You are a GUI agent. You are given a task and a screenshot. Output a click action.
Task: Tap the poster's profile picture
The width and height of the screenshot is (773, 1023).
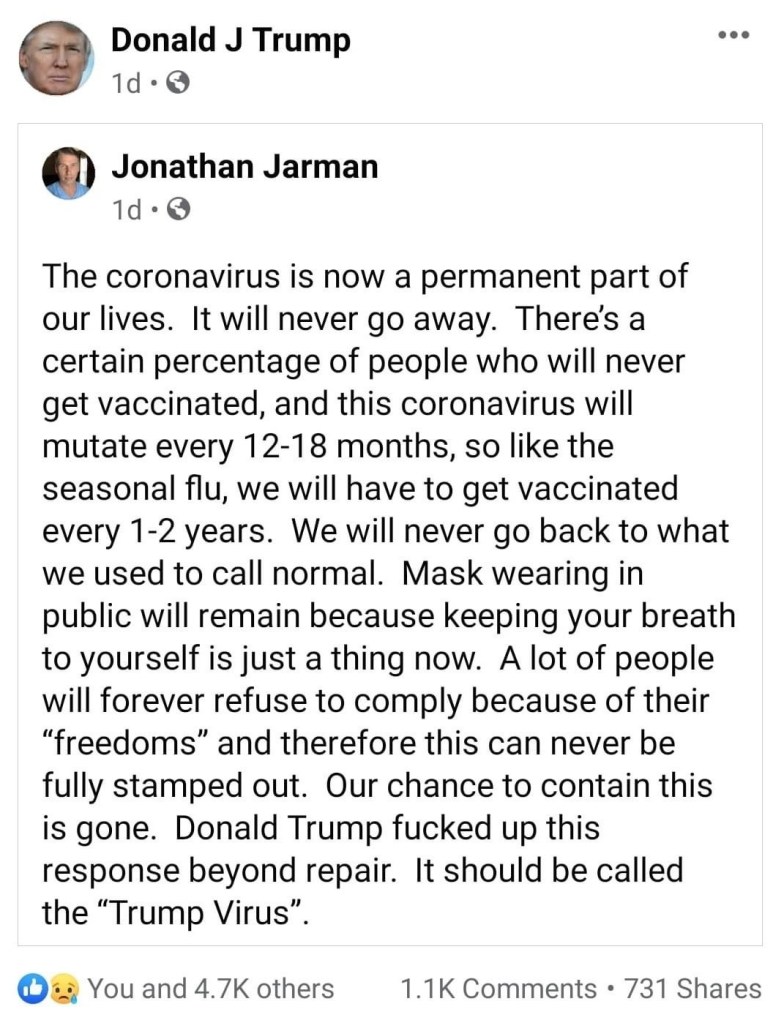pyautogui.click(x=56, y=58)
